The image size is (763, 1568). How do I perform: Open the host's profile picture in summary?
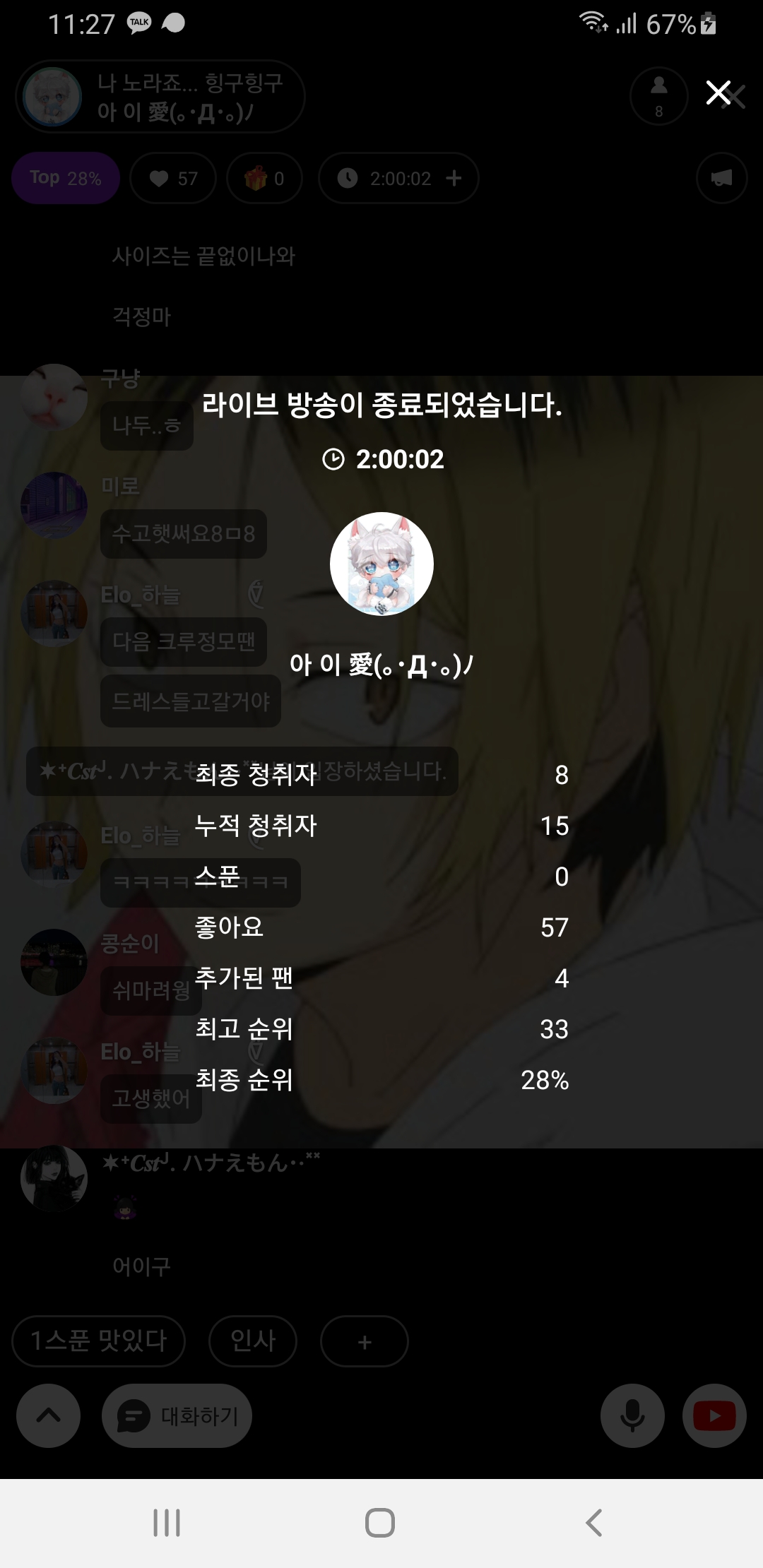pyautogui.click(x=381, y=564)
